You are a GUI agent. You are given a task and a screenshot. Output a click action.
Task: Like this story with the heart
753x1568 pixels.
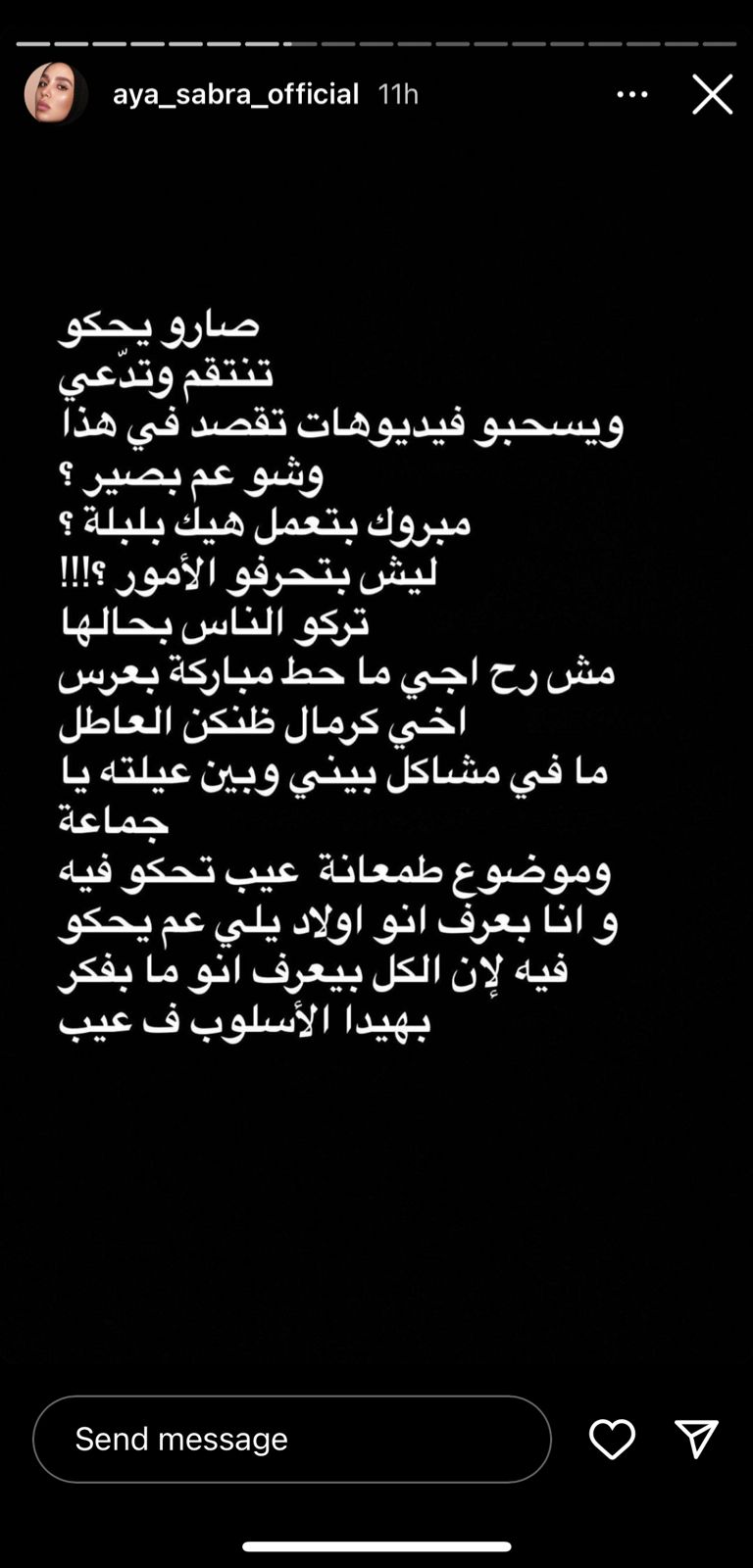point(612,1439)
